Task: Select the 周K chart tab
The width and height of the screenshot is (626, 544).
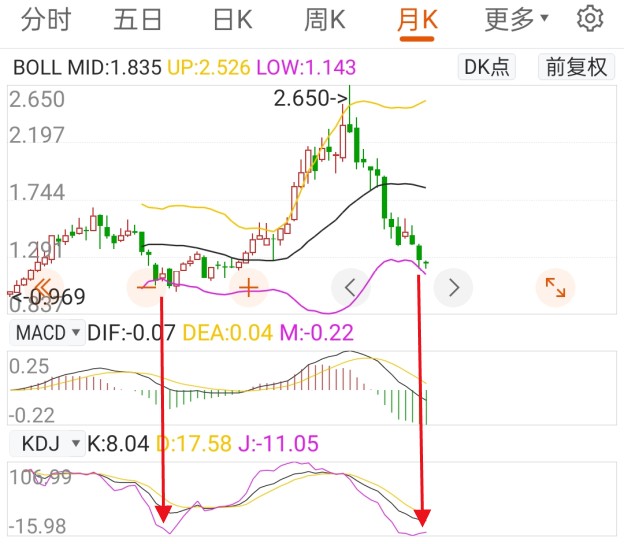Action: [x=324, y=20]
